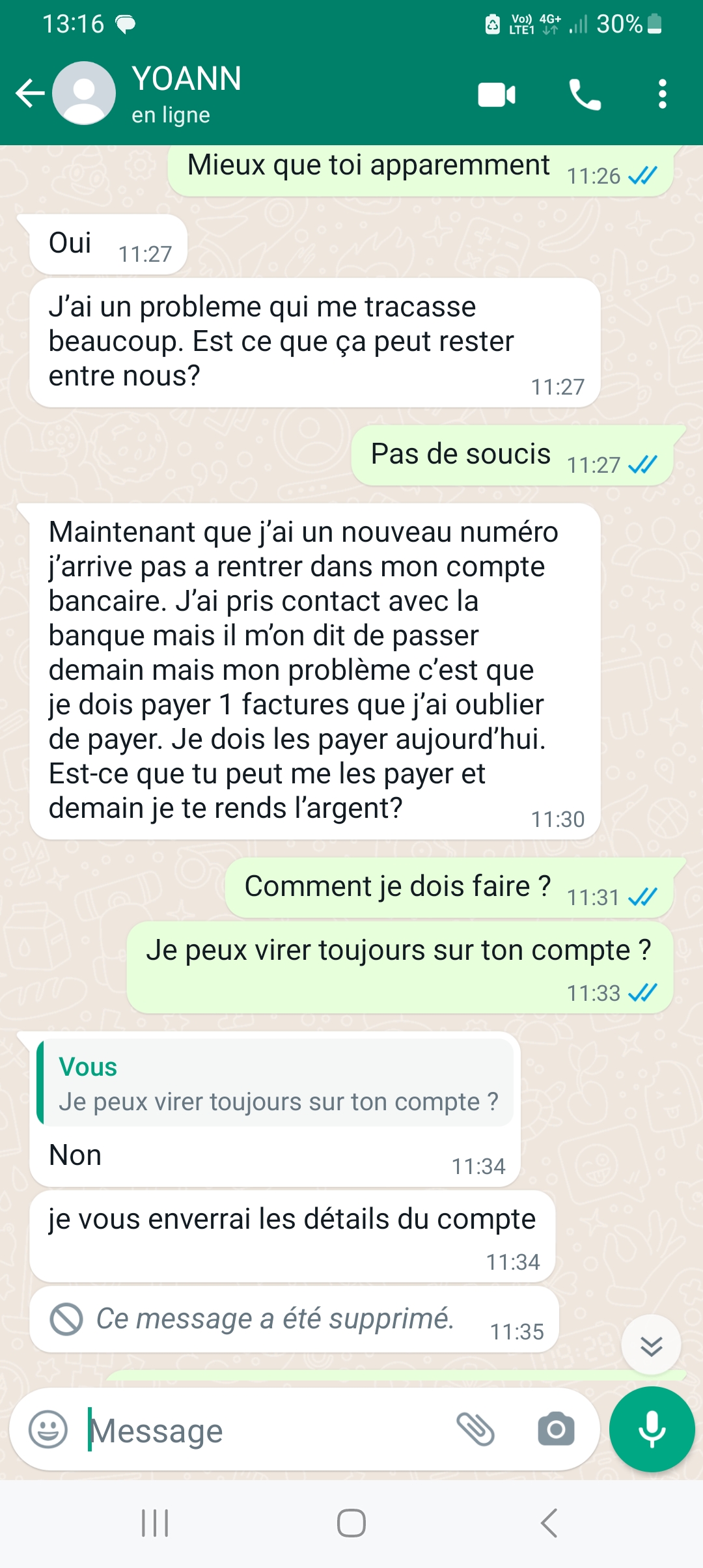Open the recent apps view
The width and height of the screenshot is (703, 1568).
coord(155,1523)
